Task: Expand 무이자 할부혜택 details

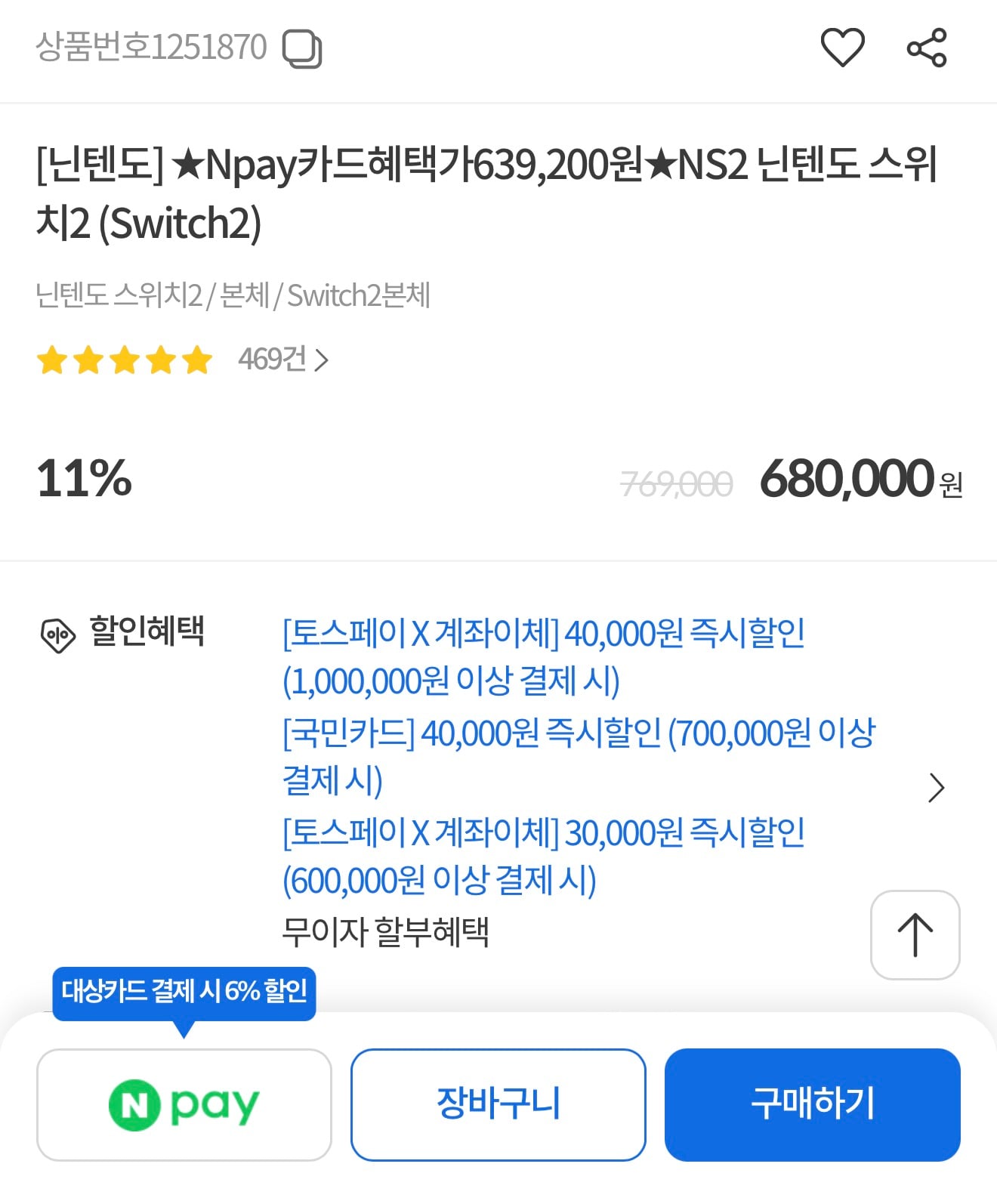Action: click(387, 933)
